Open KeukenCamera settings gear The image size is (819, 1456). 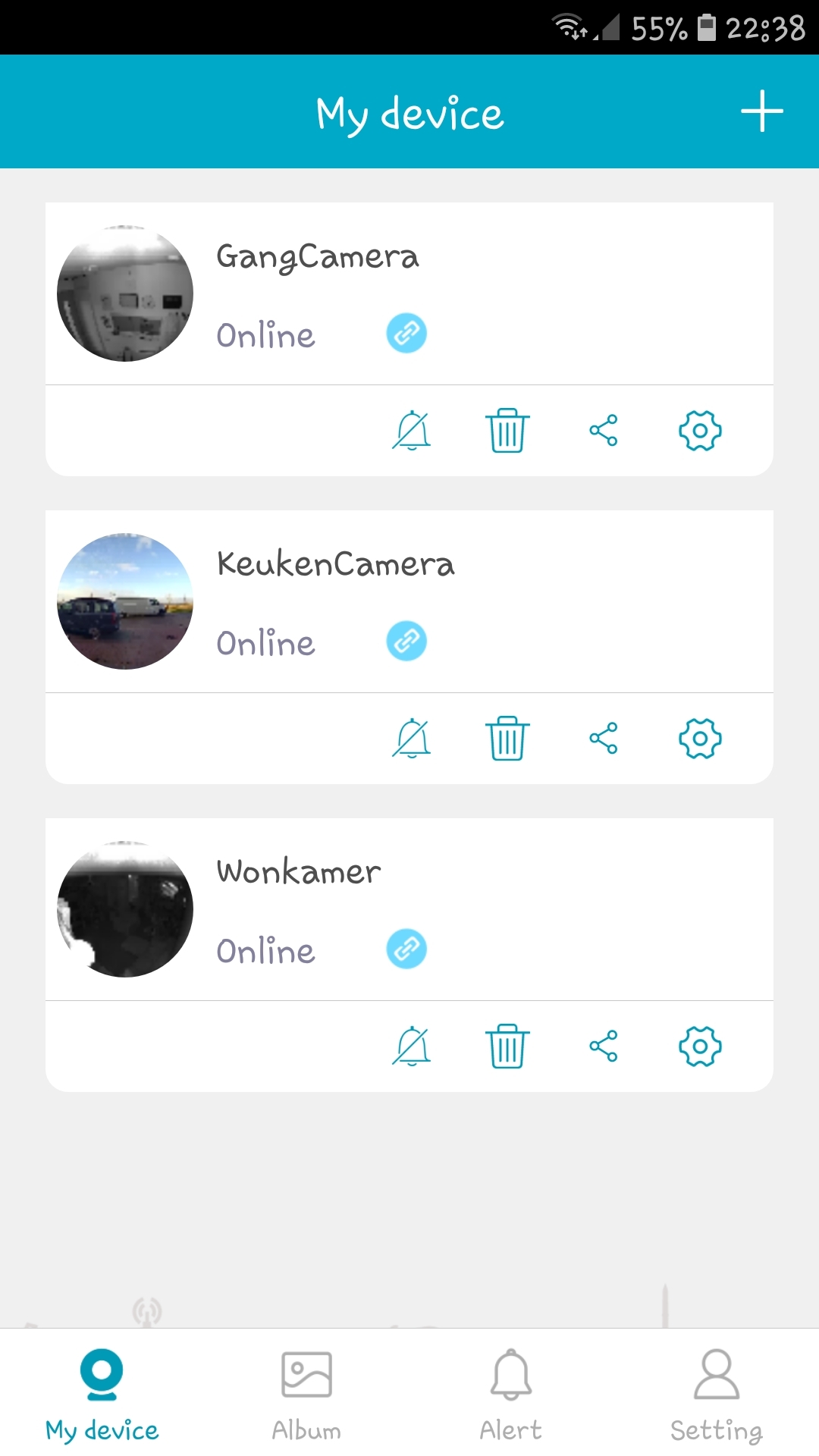coord(700,739)
